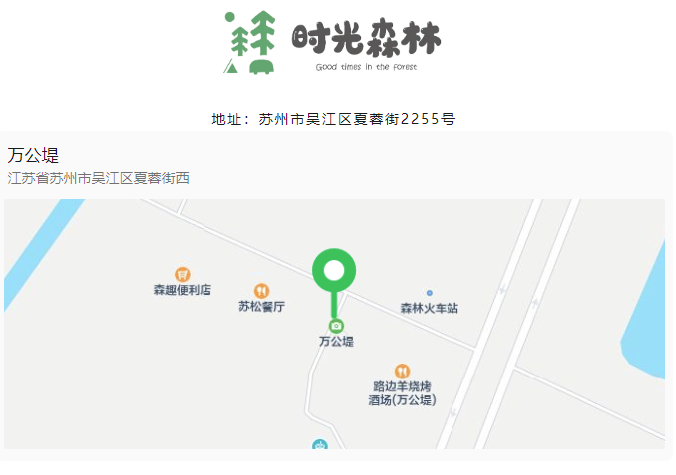Viewport: 676px width, 475px height.
Task: Select the 苏松餐厅 restaurant marker
Action: click(262, 291)
